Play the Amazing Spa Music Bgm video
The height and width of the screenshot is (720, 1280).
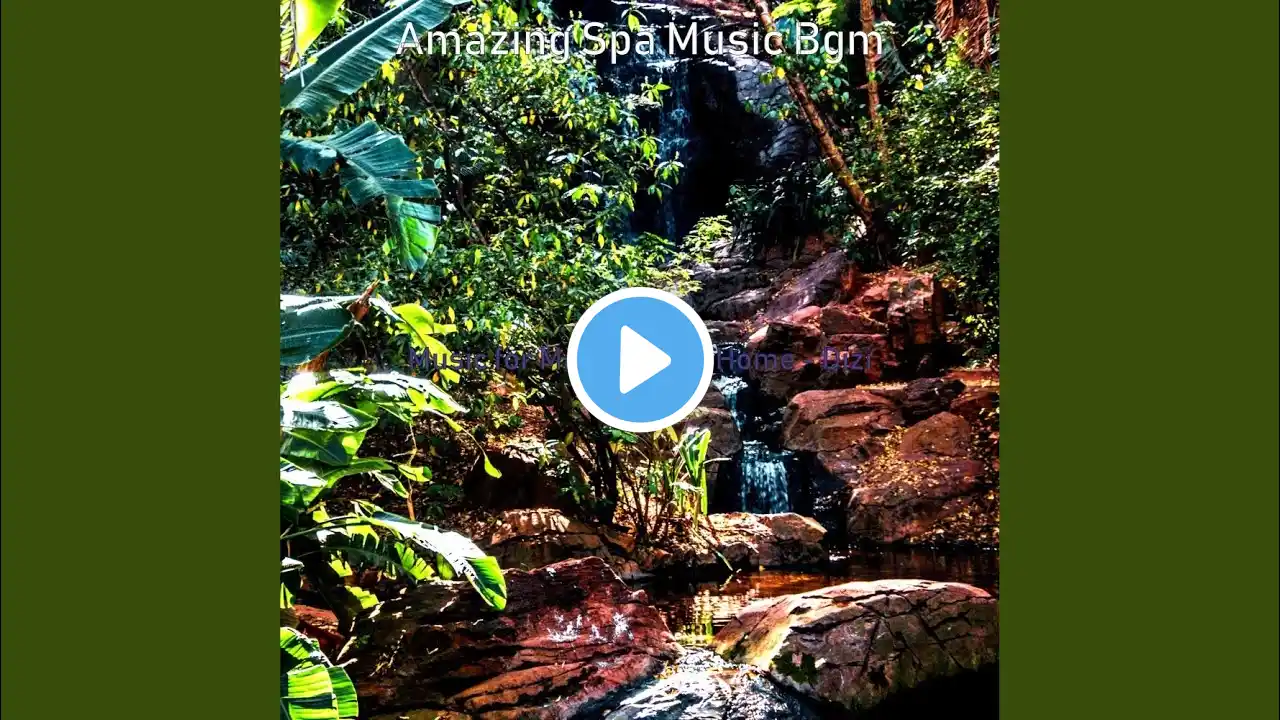[x=640, y=360]
